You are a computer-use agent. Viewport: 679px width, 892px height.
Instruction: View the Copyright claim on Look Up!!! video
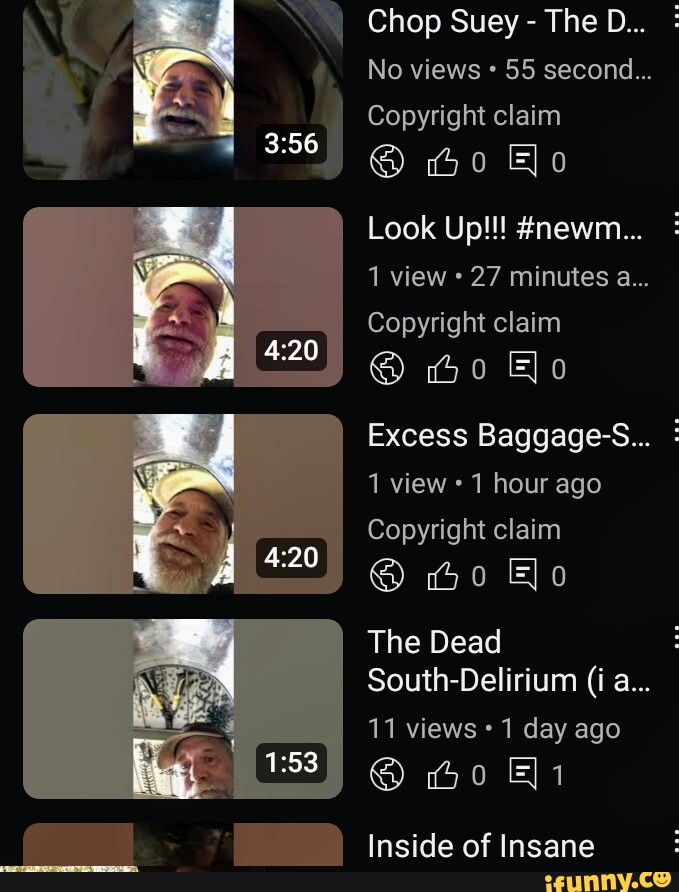464,323
